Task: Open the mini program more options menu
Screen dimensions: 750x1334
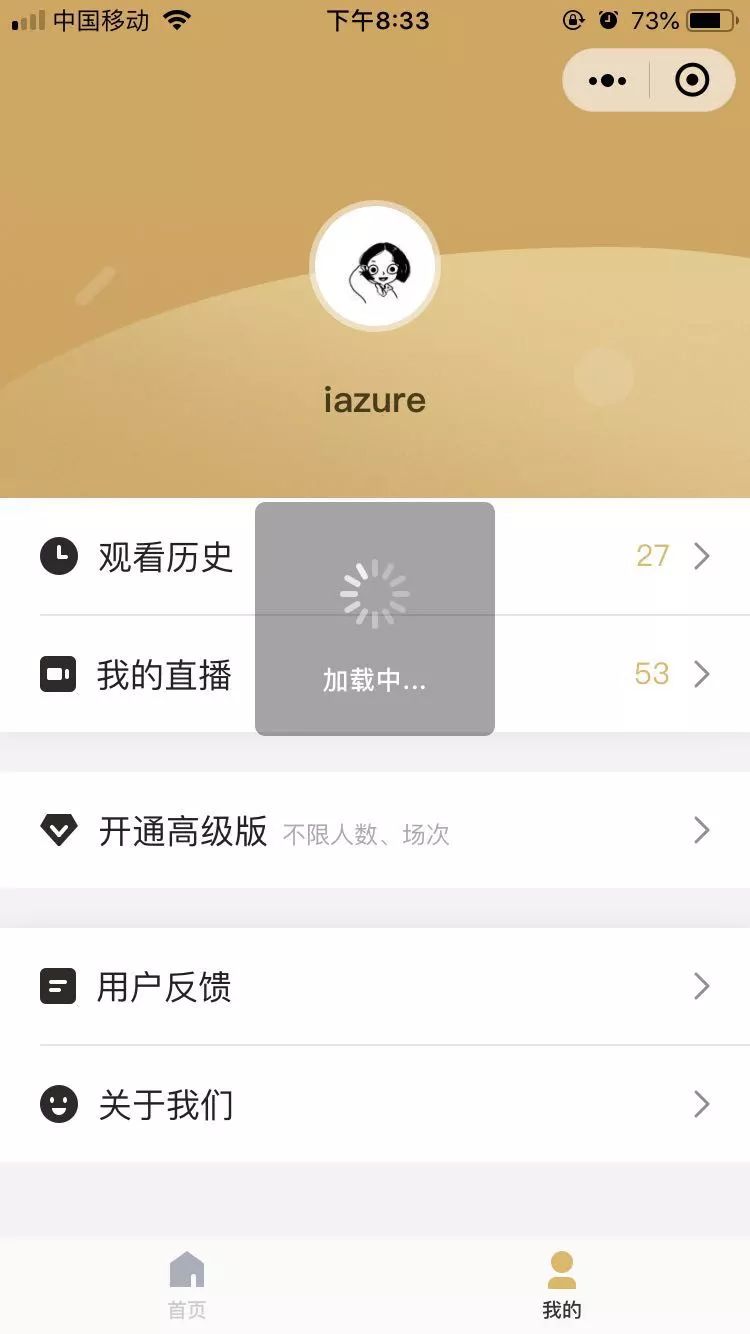Action: point(608,80)
